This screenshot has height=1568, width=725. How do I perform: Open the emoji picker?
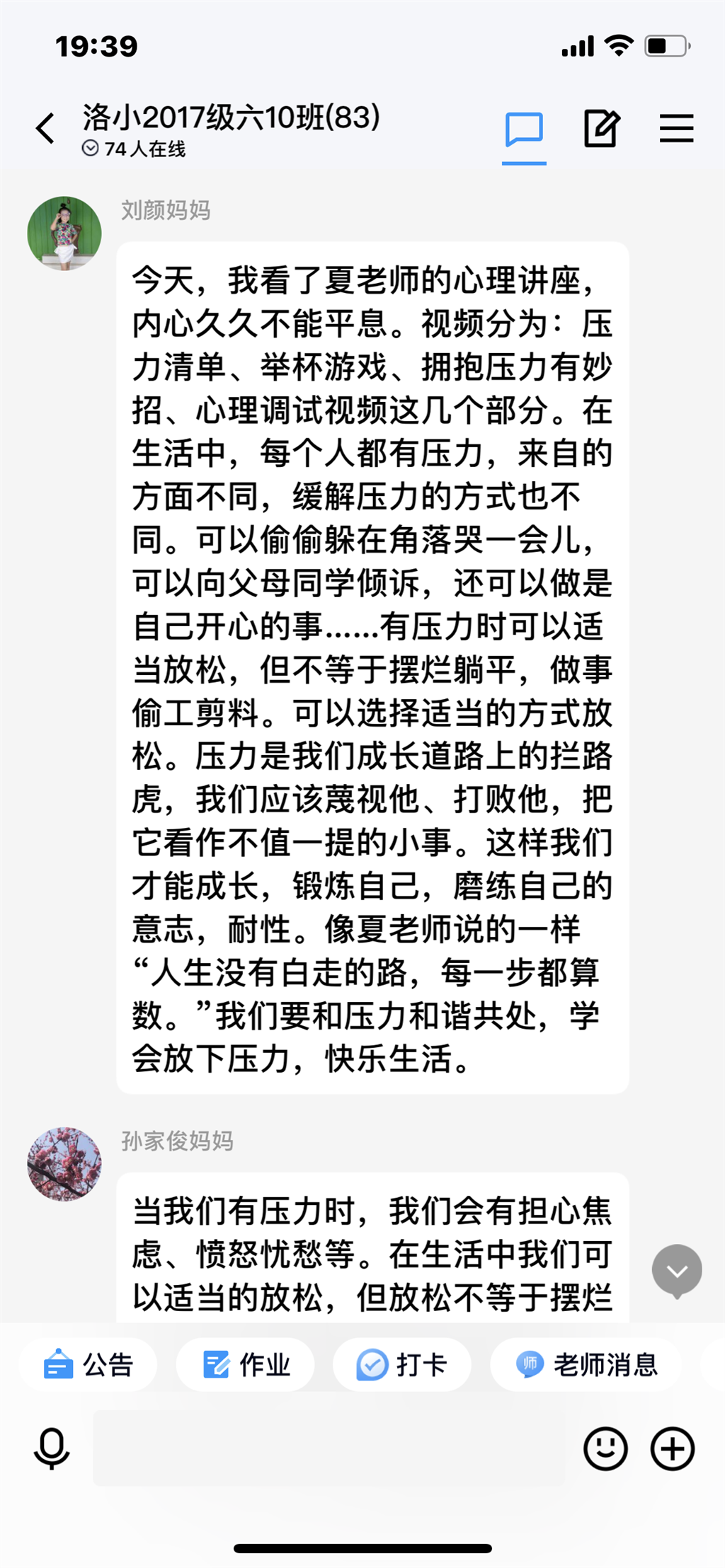point(605,1448)
